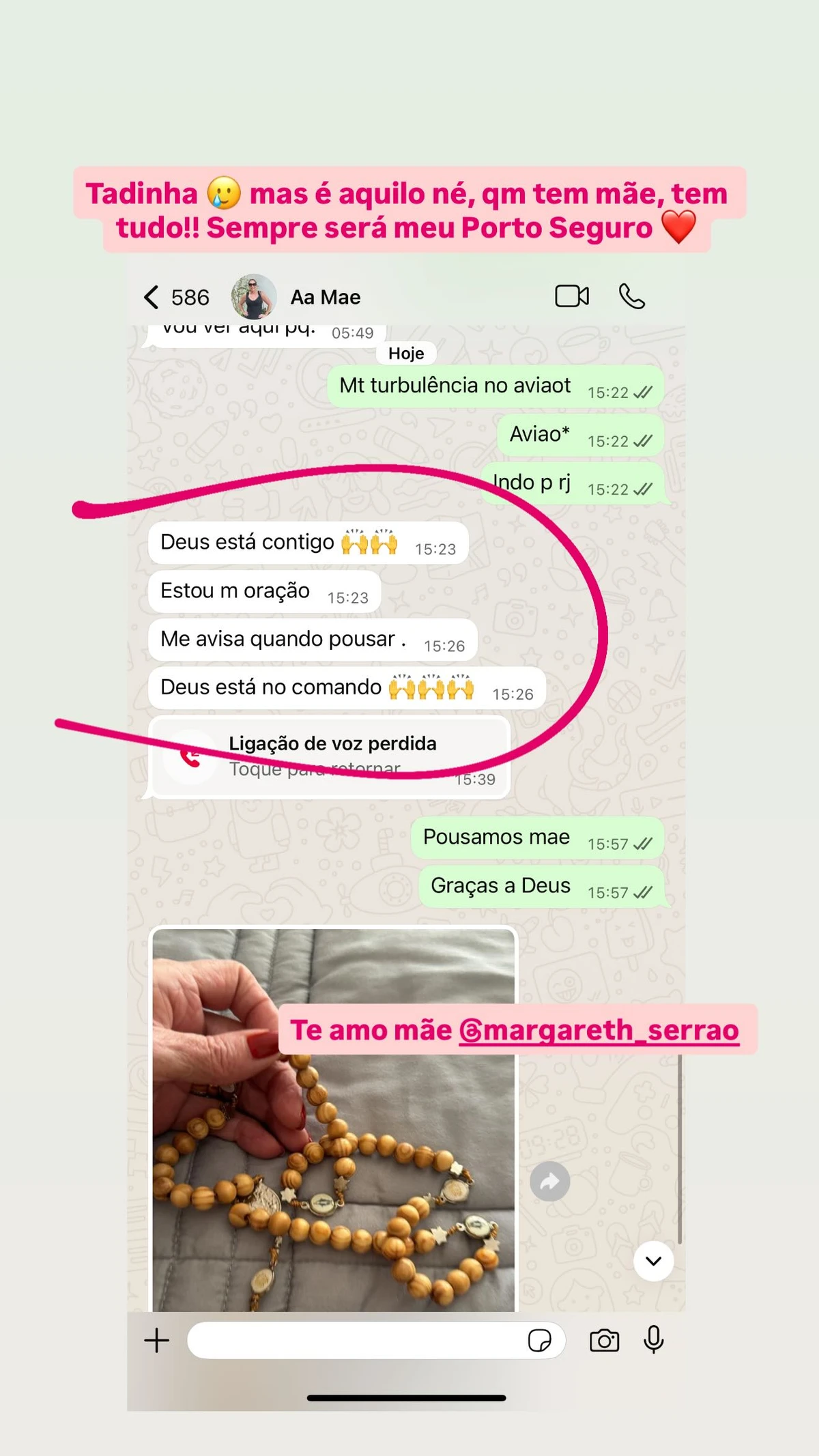Record a voice note with the microphone
Image resolution: width=819 pixels, height=1456 pixels.
[653, 1340]
